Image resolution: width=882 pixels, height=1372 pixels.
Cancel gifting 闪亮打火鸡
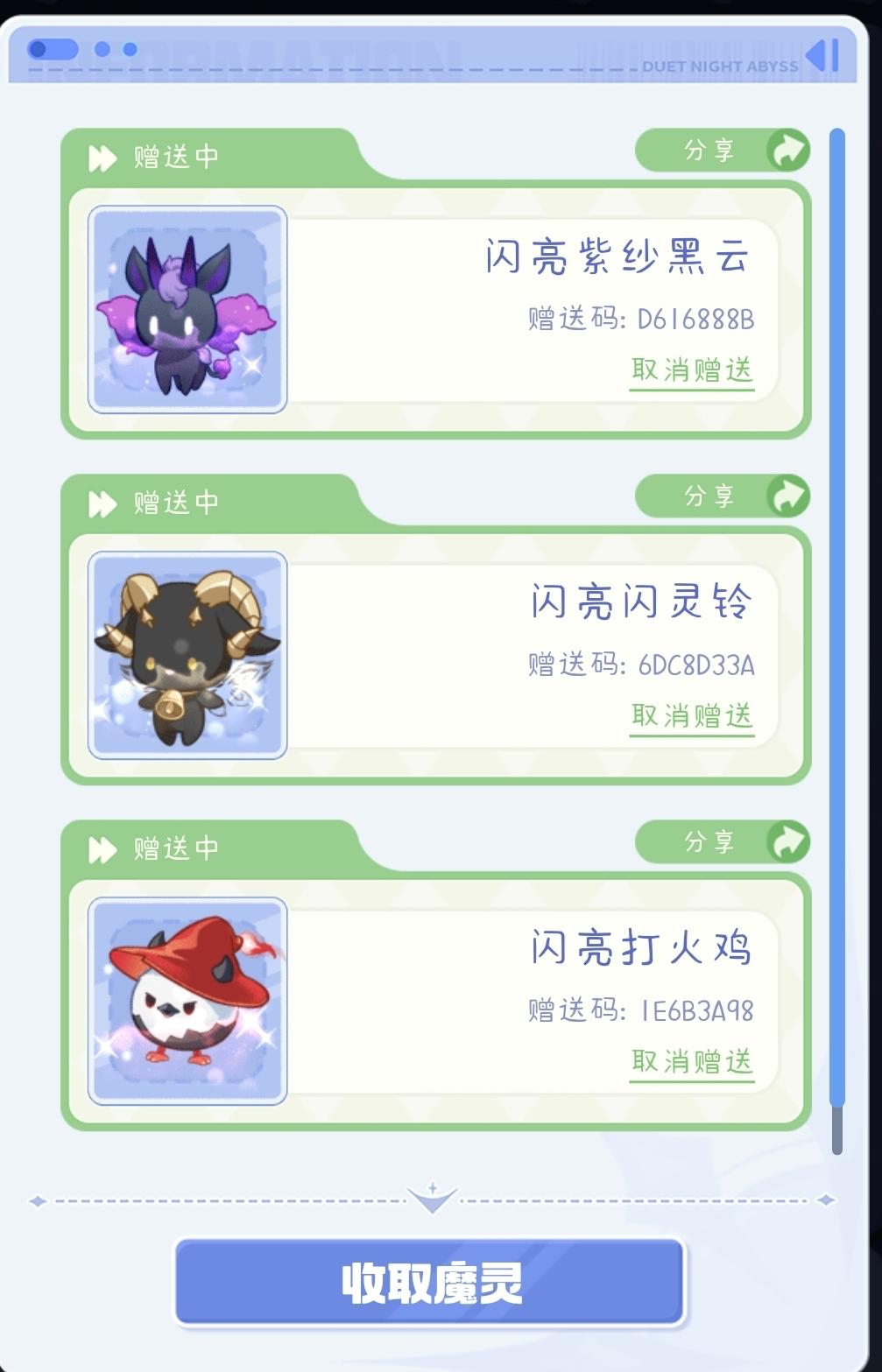692,1062
